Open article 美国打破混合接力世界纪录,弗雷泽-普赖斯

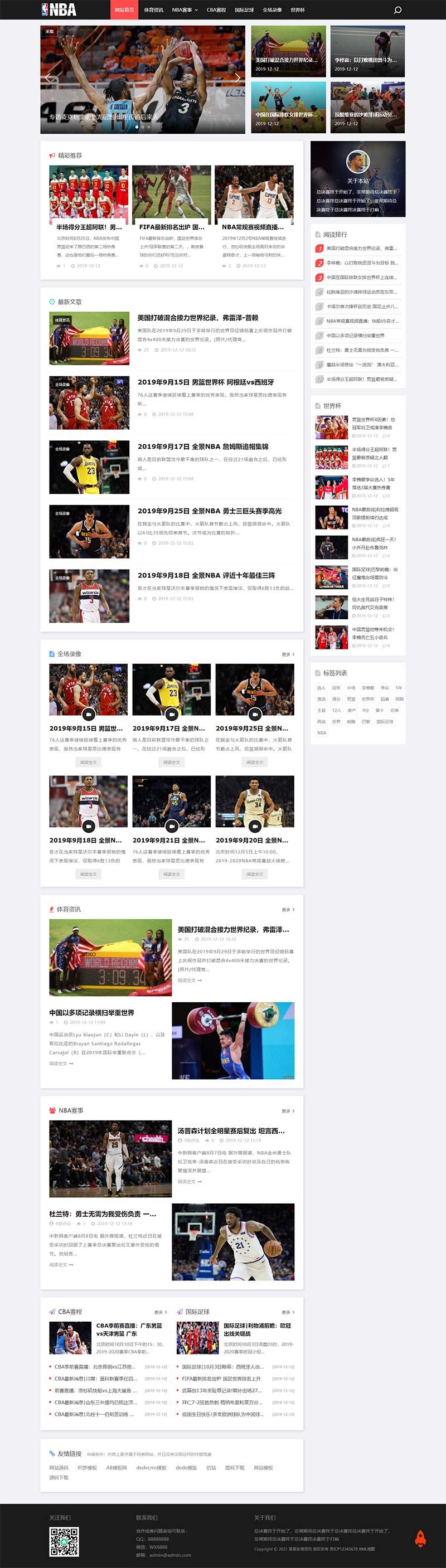198,318
